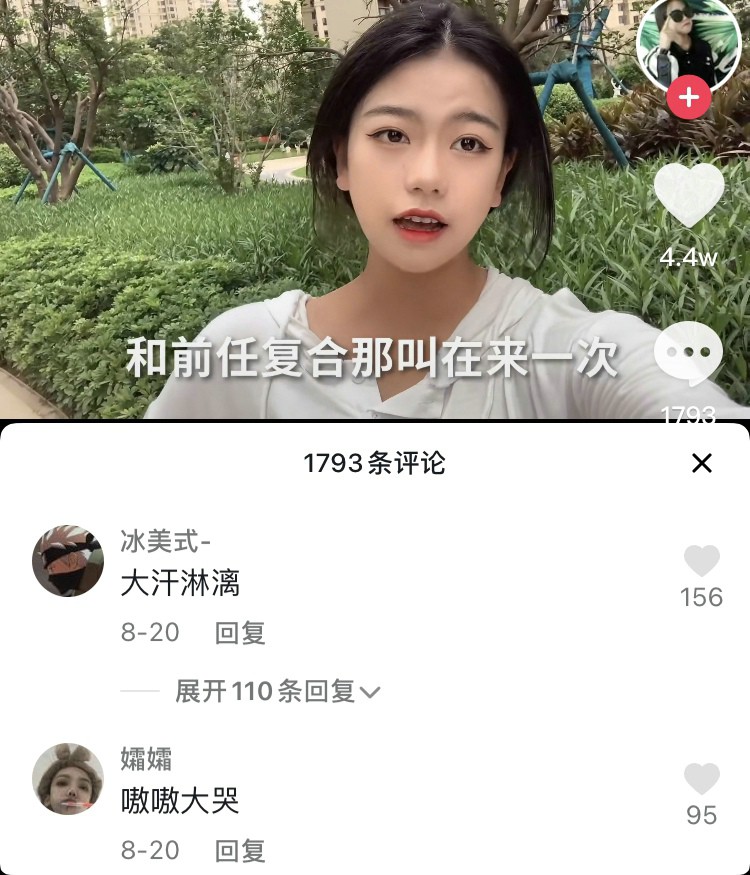Screen dimensions: 750x875
Task: Open the creator's profile avatar
Action: pyautogui.click(x=688, y=42)
